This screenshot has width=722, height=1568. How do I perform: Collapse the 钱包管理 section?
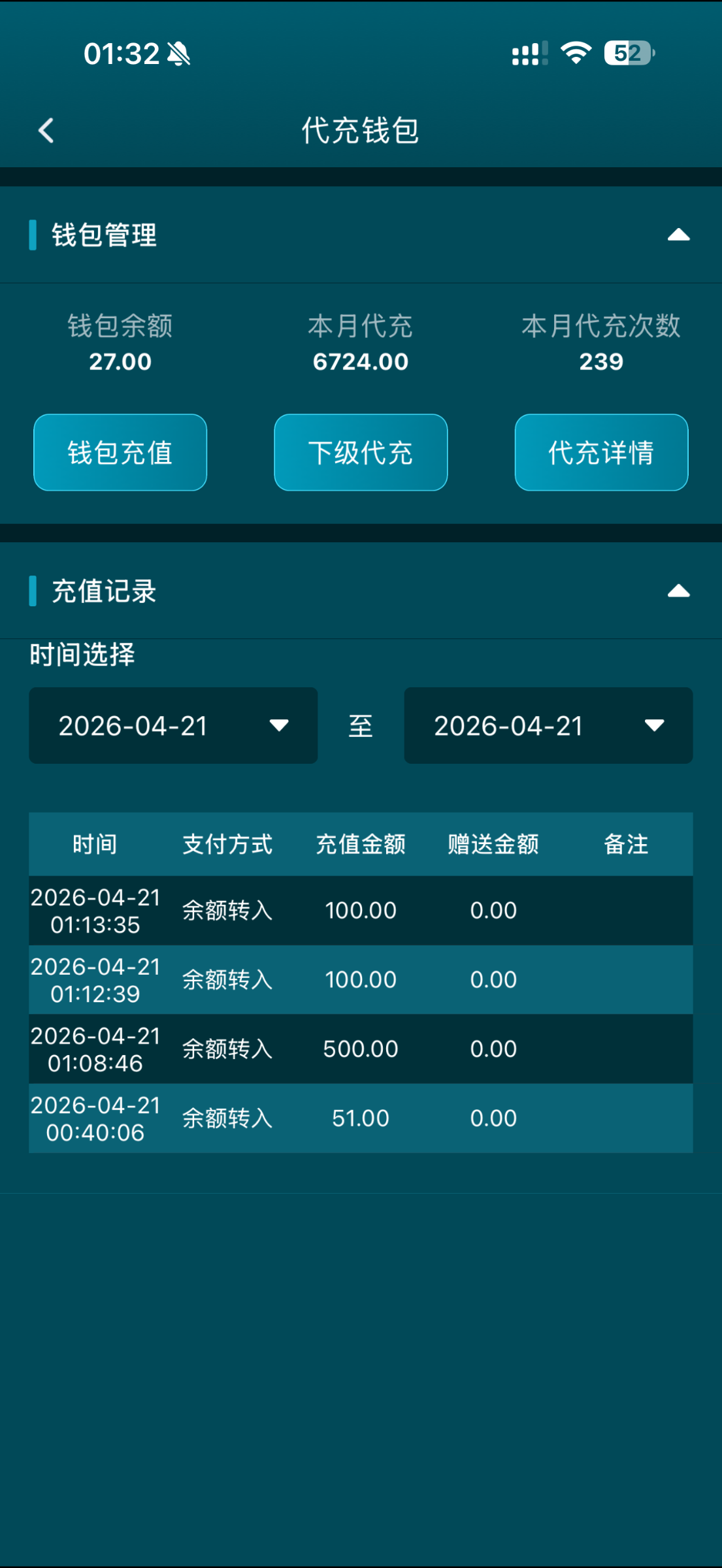point(678,235)
